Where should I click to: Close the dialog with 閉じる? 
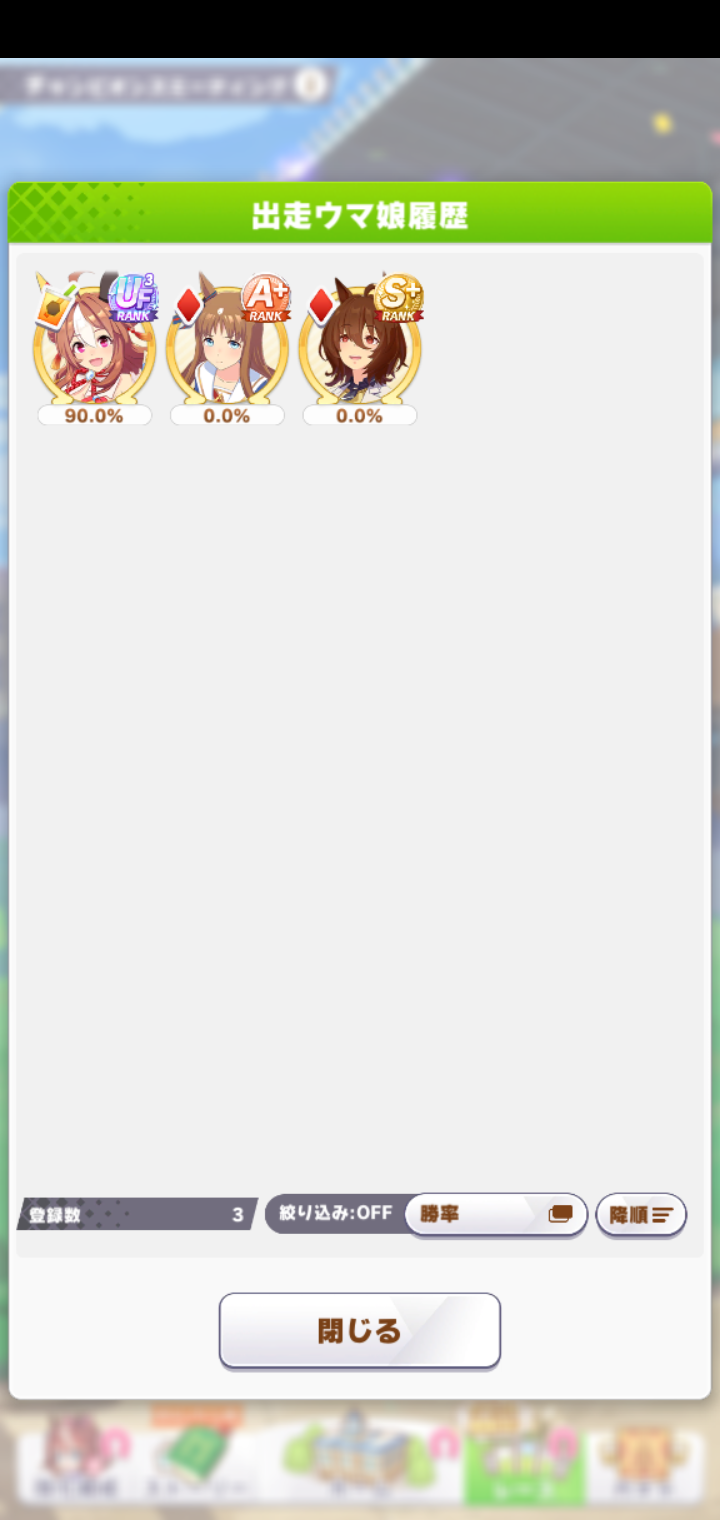click(x=360, y=1330)
